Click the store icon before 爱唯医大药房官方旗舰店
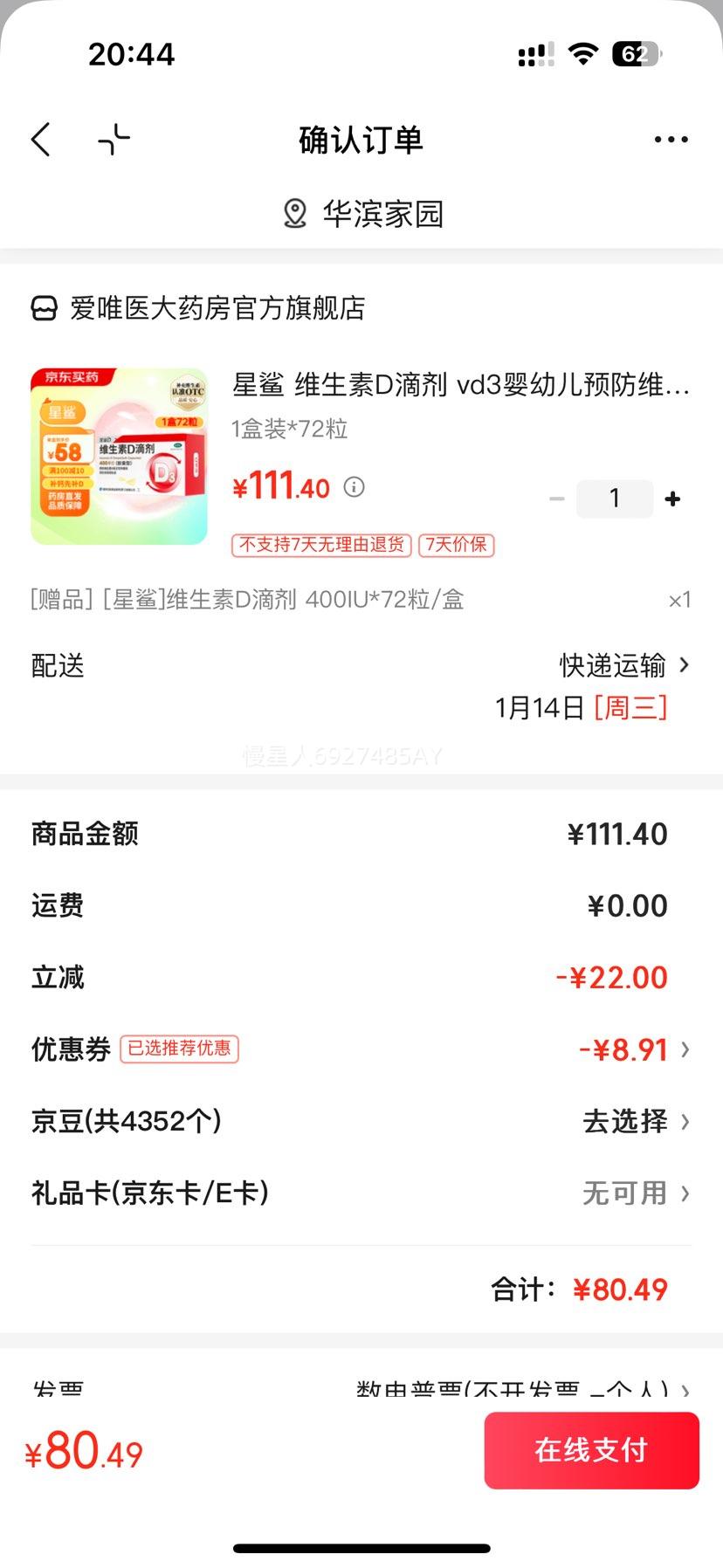The width and height of the screenshot is (723, 1568). pos(42,308)
